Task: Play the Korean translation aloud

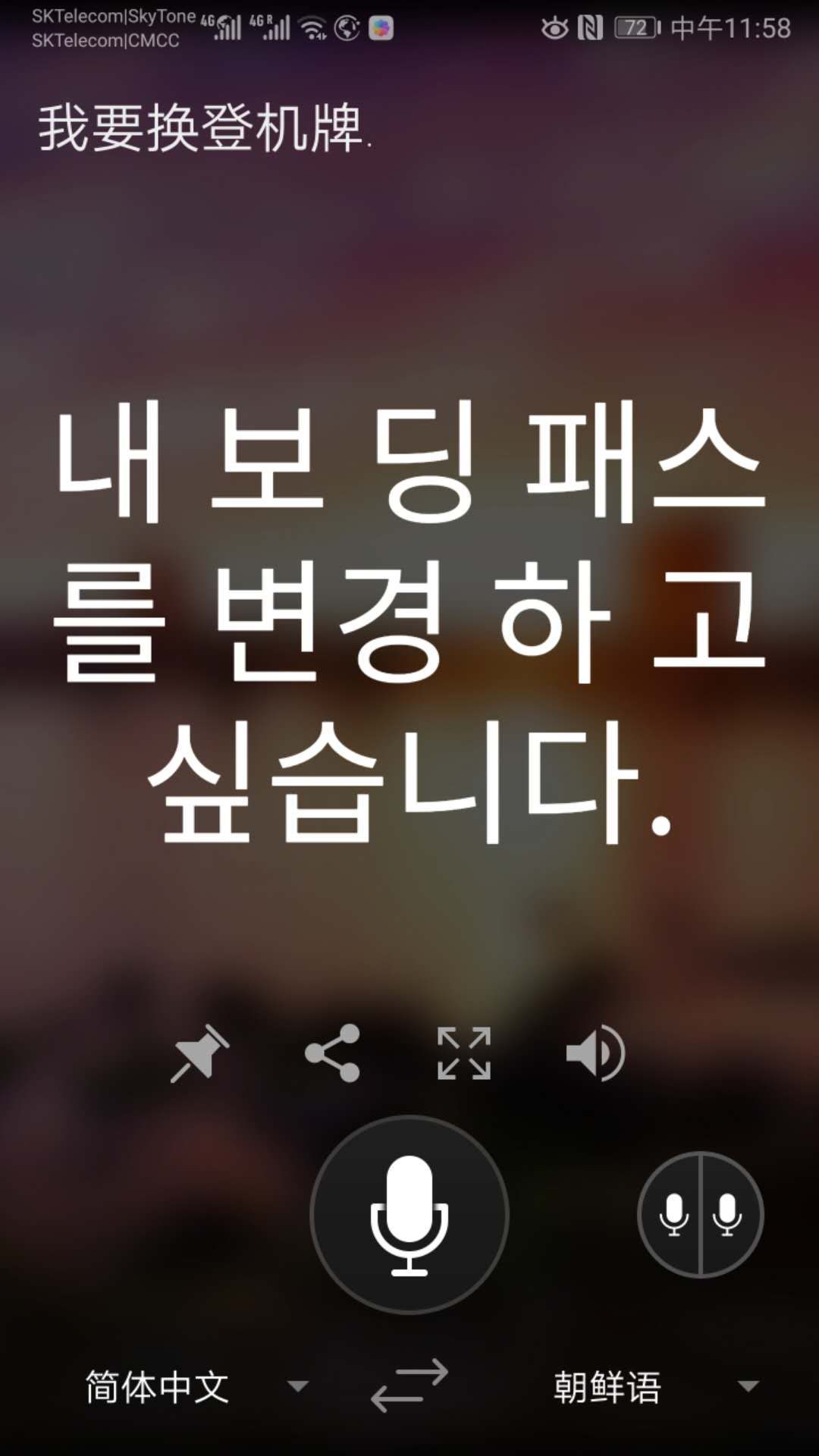Action: pos(595,1053)
